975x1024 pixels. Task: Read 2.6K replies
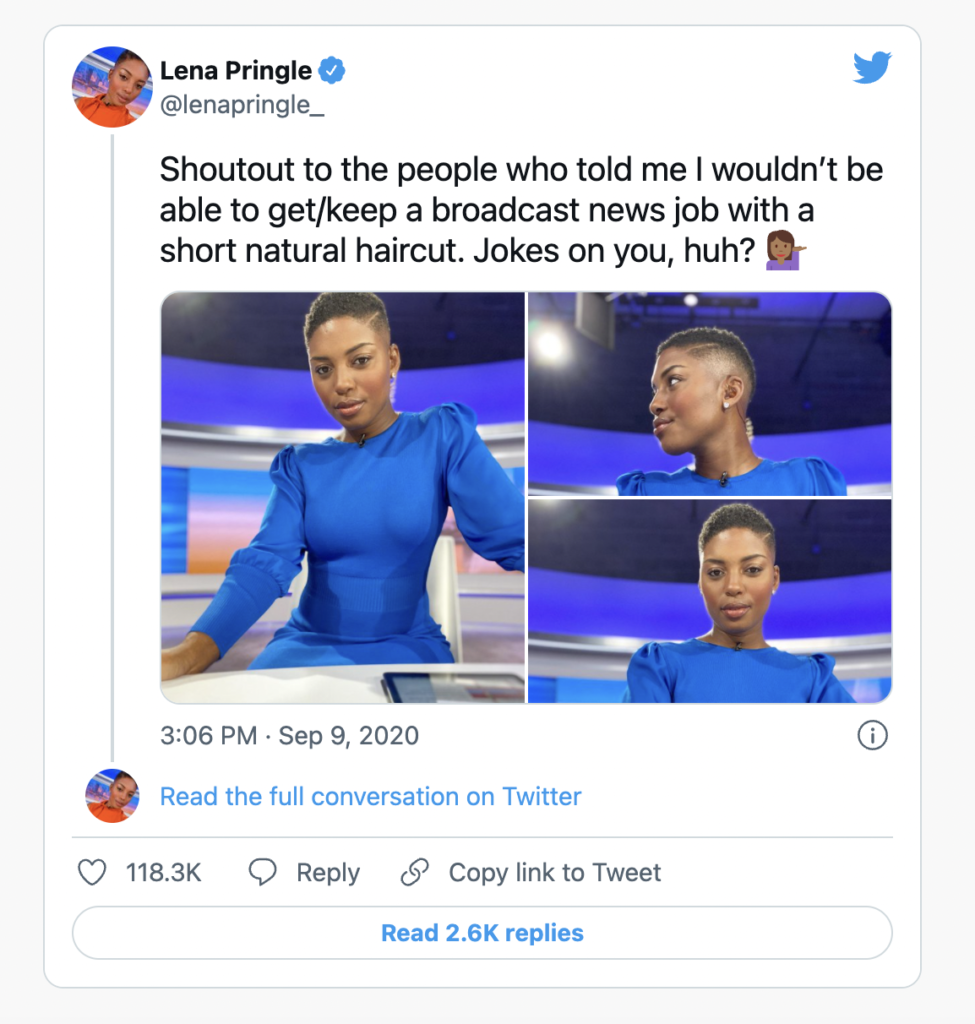tap(482, 933)
